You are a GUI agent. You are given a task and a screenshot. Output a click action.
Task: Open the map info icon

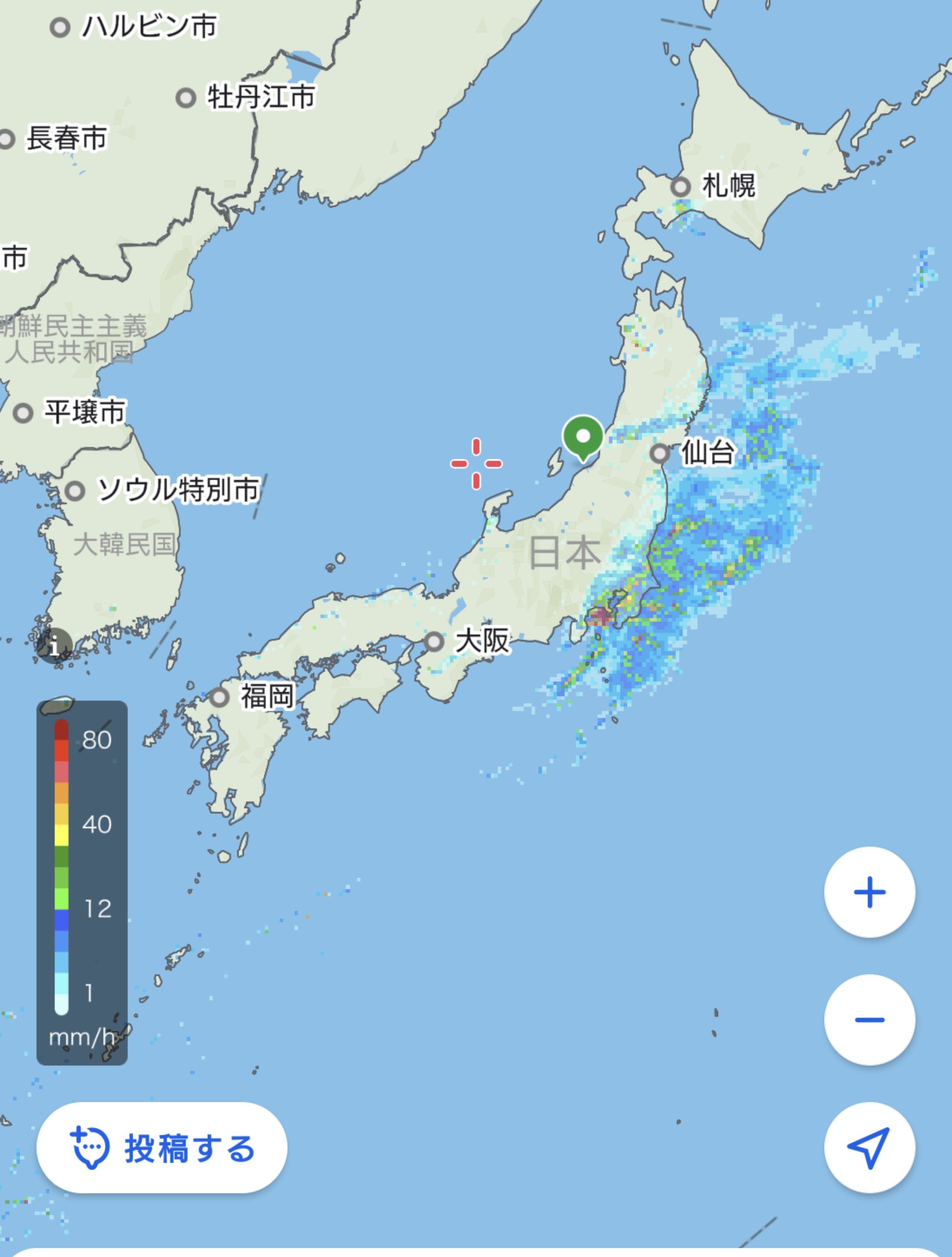pos(54,645)
